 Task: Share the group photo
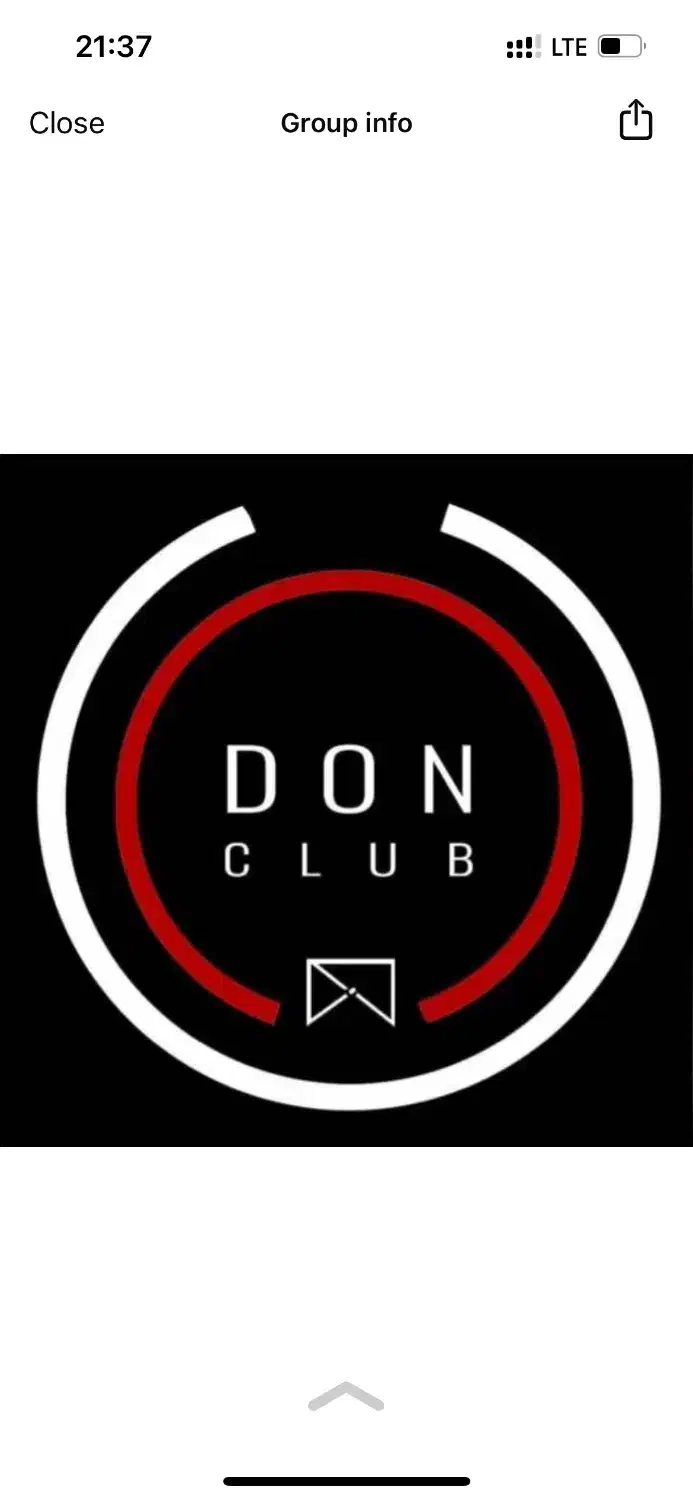click(636, 121)
